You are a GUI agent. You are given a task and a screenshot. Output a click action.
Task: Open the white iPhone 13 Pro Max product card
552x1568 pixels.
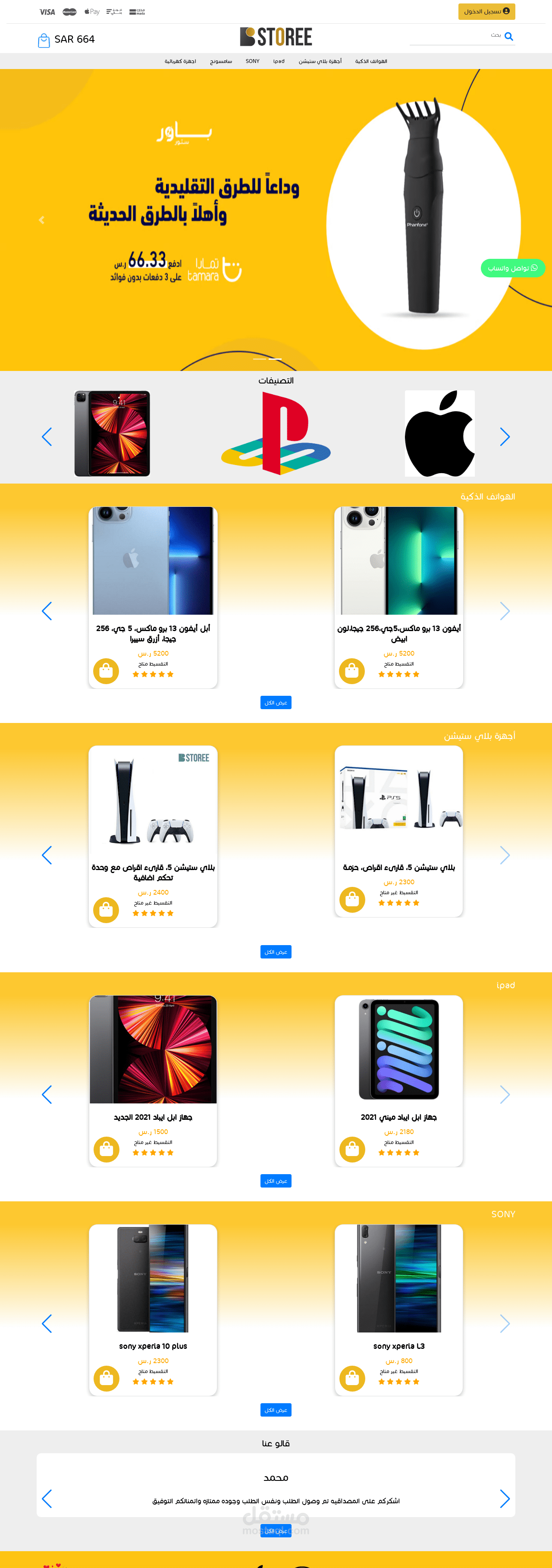click(398, 561)
